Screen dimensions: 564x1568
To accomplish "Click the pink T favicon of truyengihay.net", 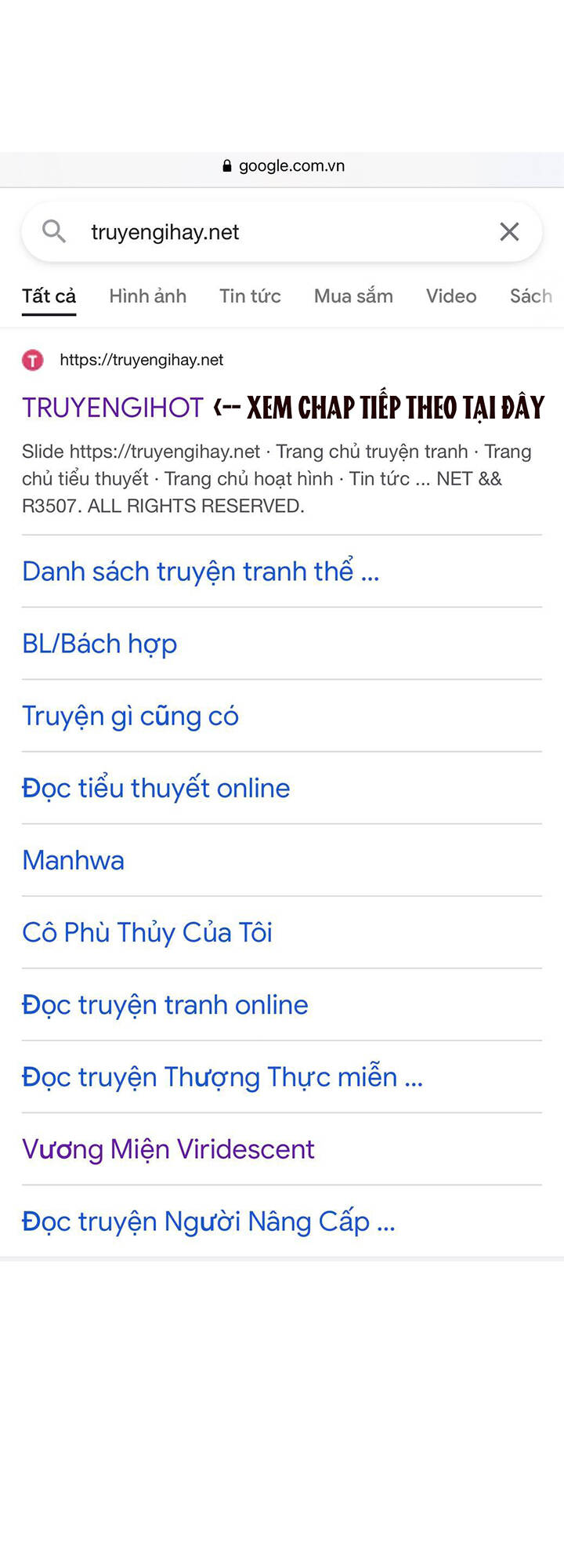I will 32,360.
